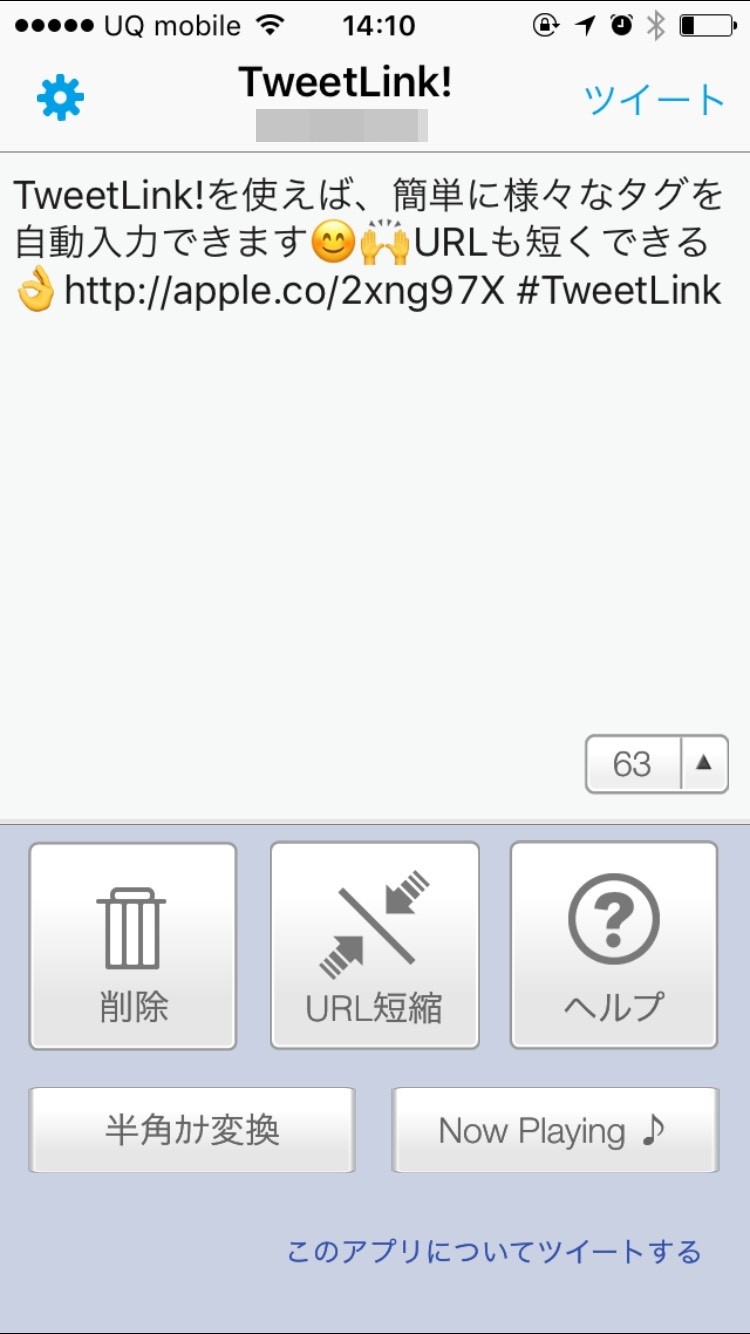This screenshot has width=750, height=1334.
Task: Expand the up arrow beside the 63 counter
Action: pyautogui.click(x=704, y=763)
